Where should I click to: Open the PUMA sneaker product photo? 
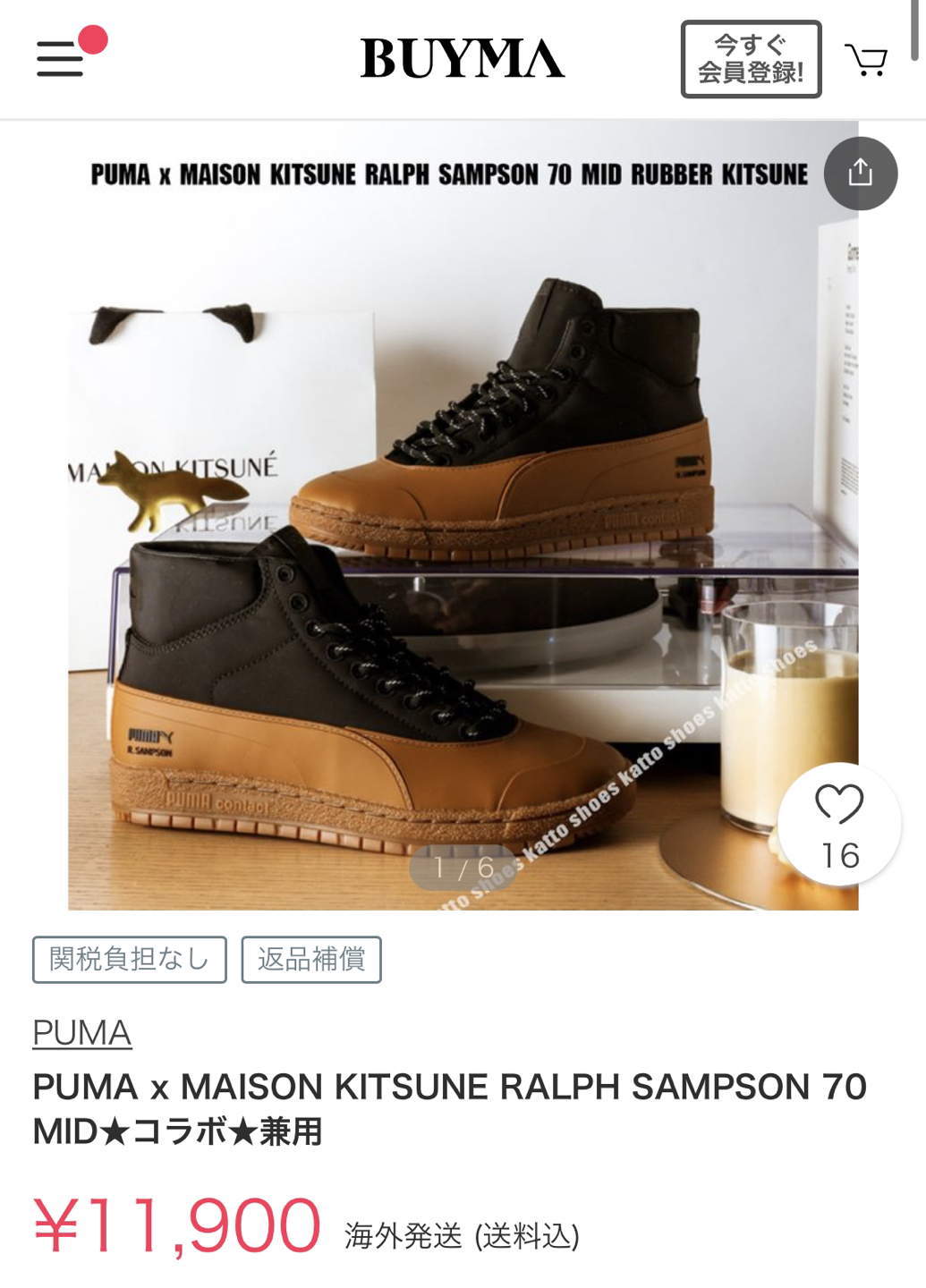(463, 537)
